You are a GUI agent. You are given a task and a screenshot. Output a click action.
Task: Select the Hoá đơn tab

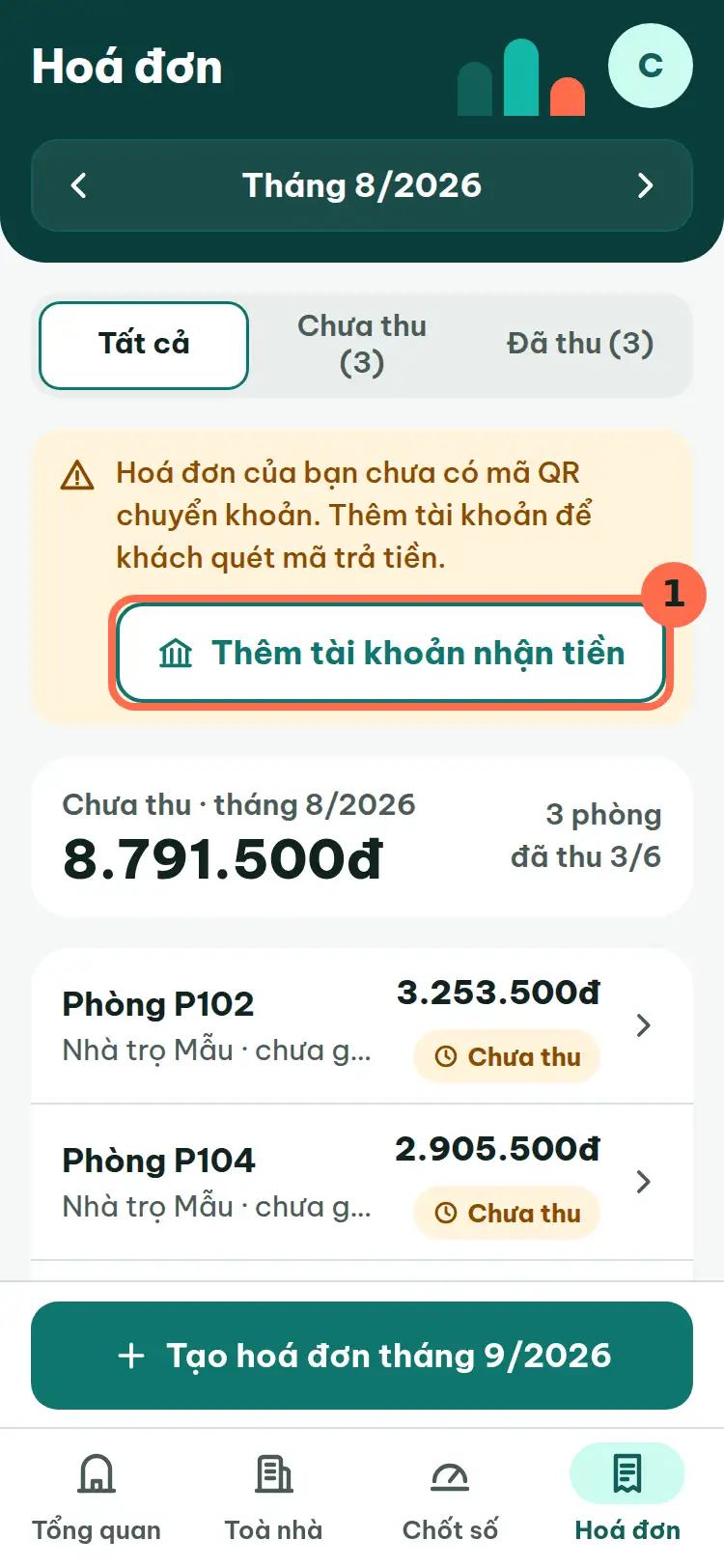point(627,1495)
